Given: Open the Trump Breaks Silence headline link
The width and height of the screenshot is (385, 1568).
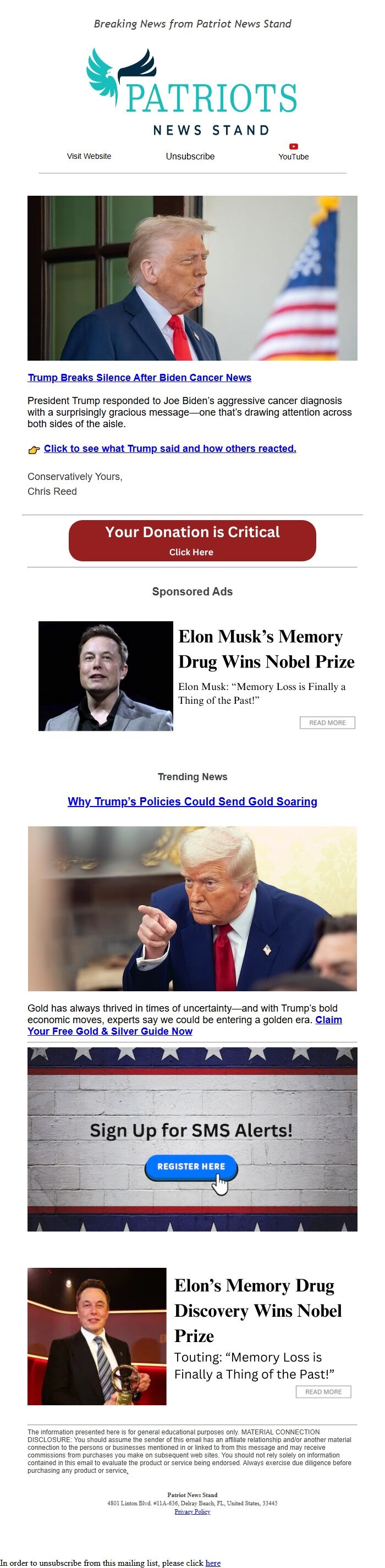Looking at the screenshot, I should [140, 377].
